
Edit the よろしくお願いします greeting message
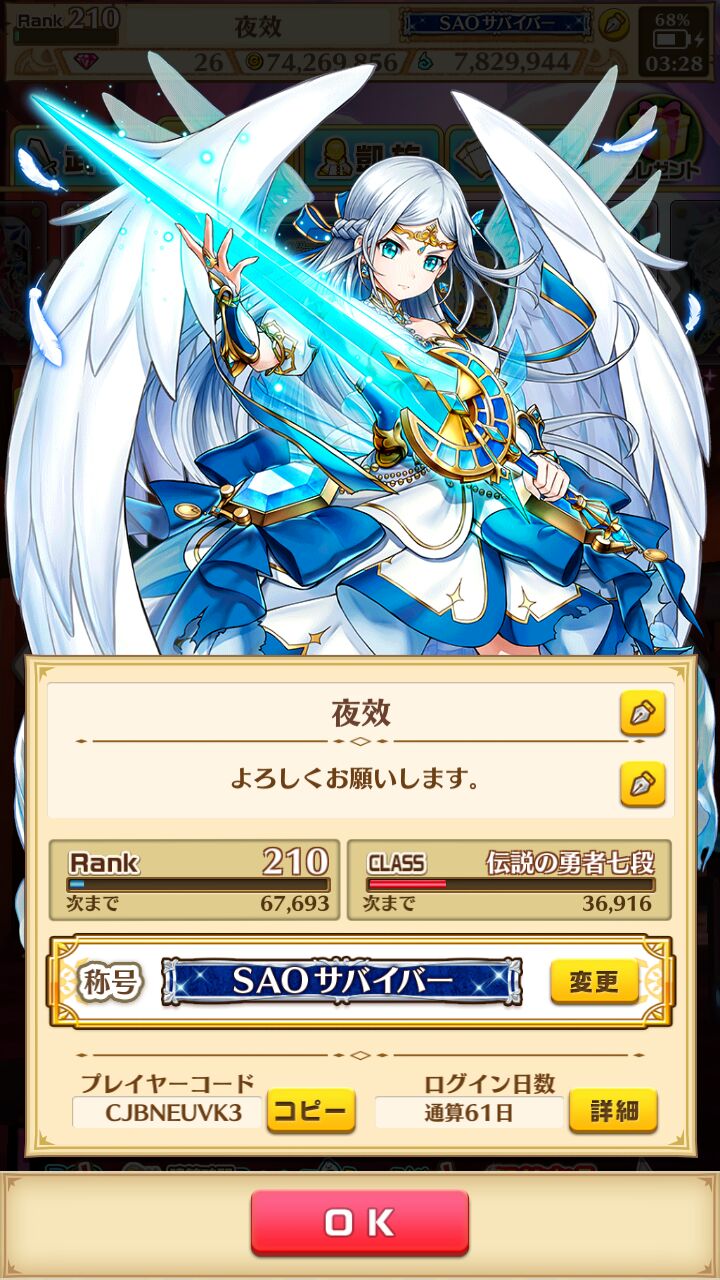pos(642,783)
